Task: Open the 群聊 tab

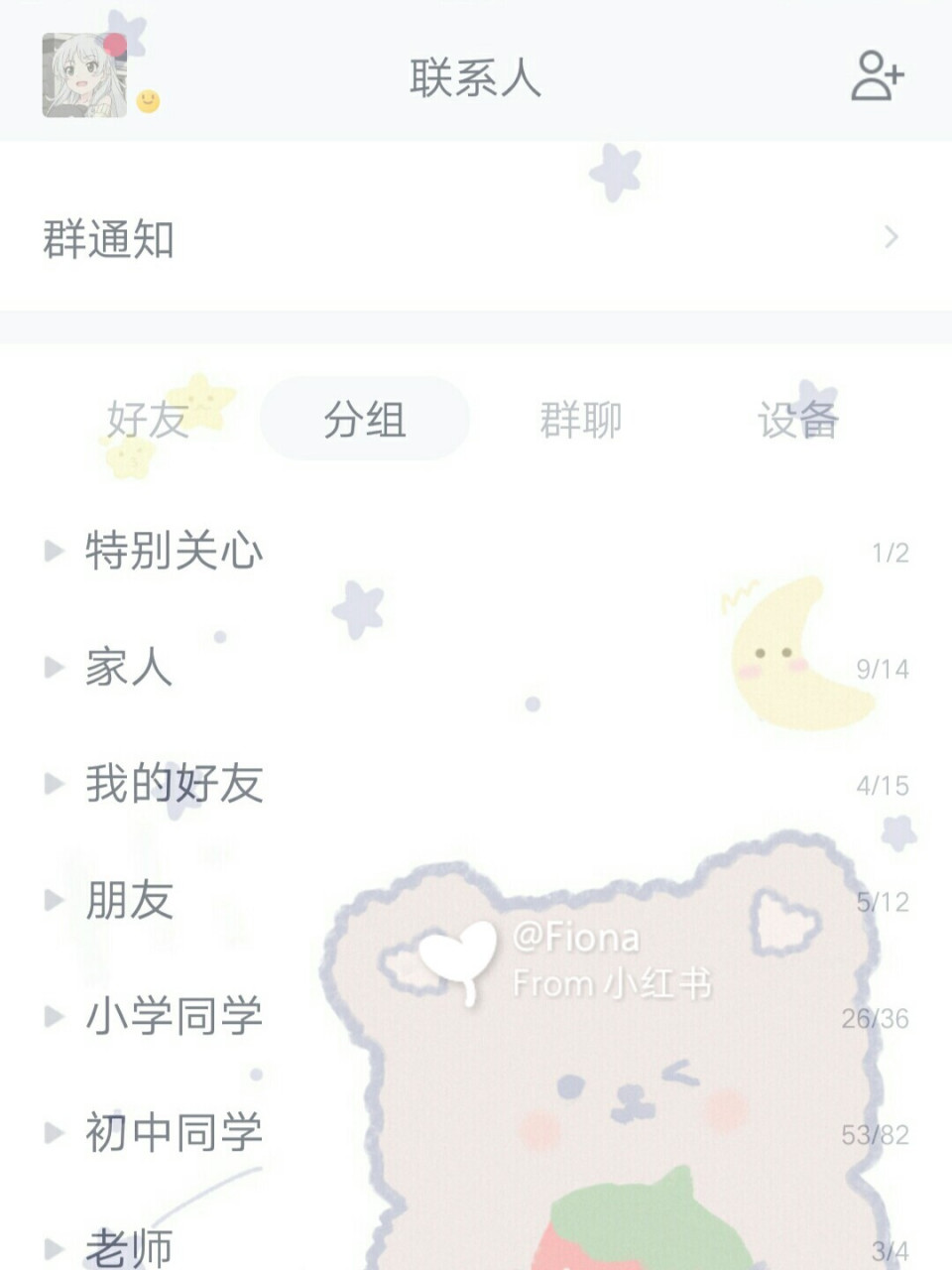Action: tap(579, 421)
